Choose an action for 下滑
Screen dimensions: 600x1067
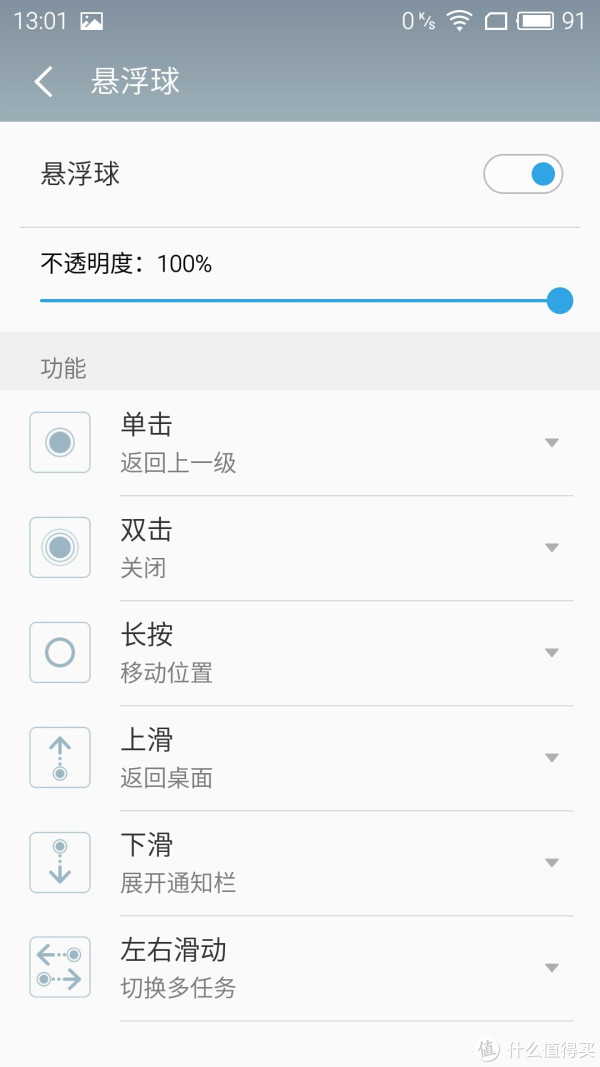(551, 863)
